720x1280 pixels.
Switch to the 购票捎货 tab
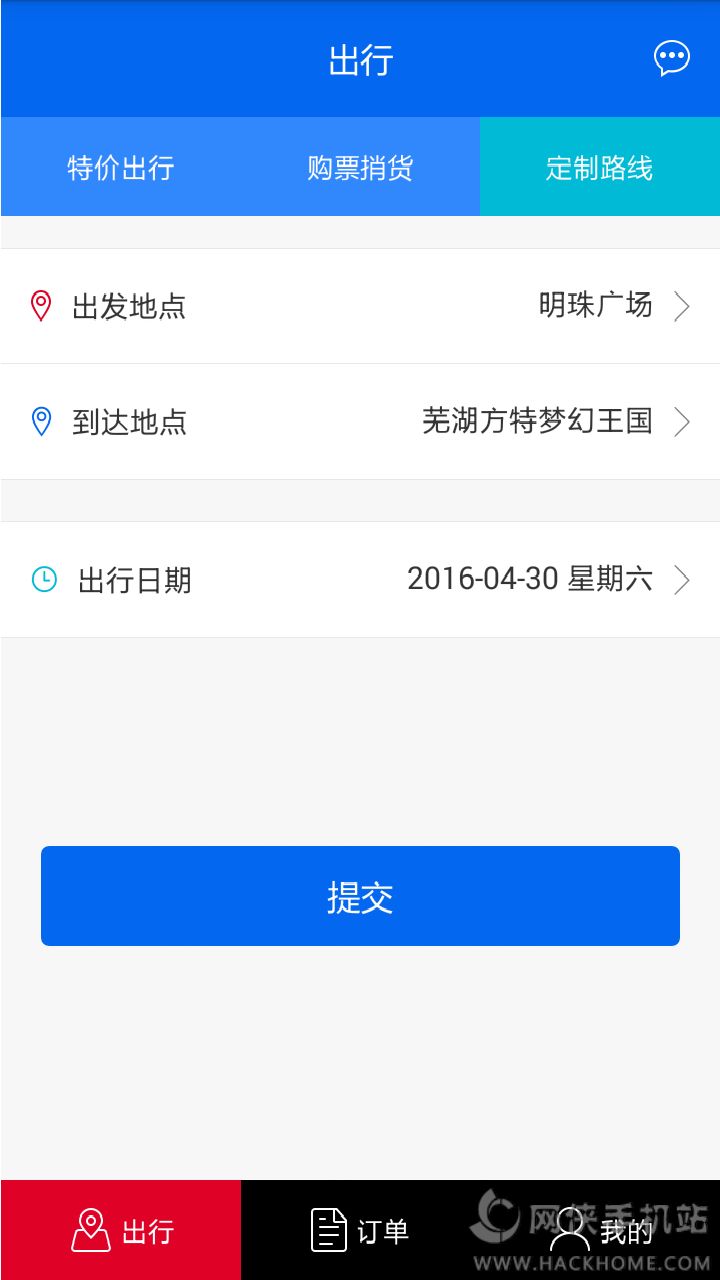360,167
